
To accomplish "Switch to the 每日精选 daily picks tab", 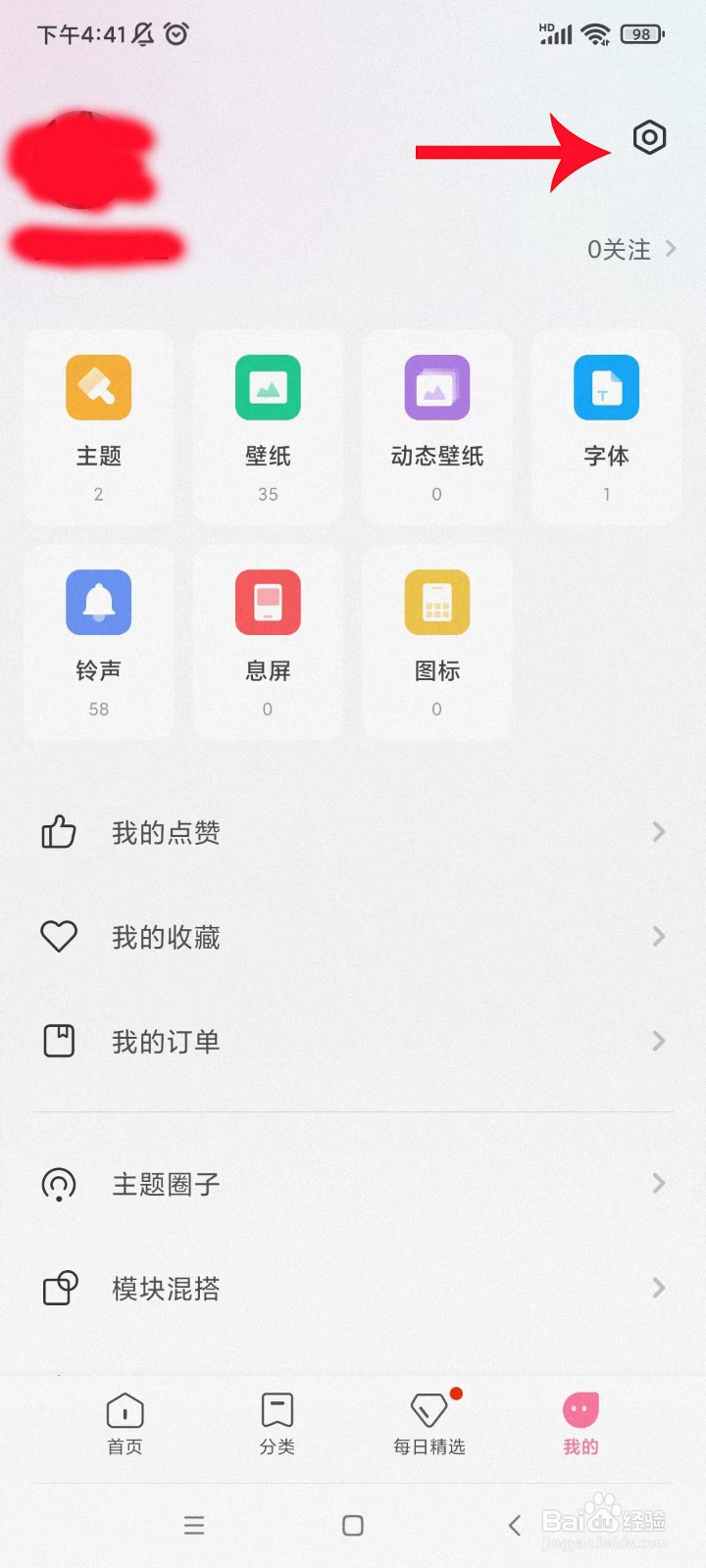I will pos(429,1424).
